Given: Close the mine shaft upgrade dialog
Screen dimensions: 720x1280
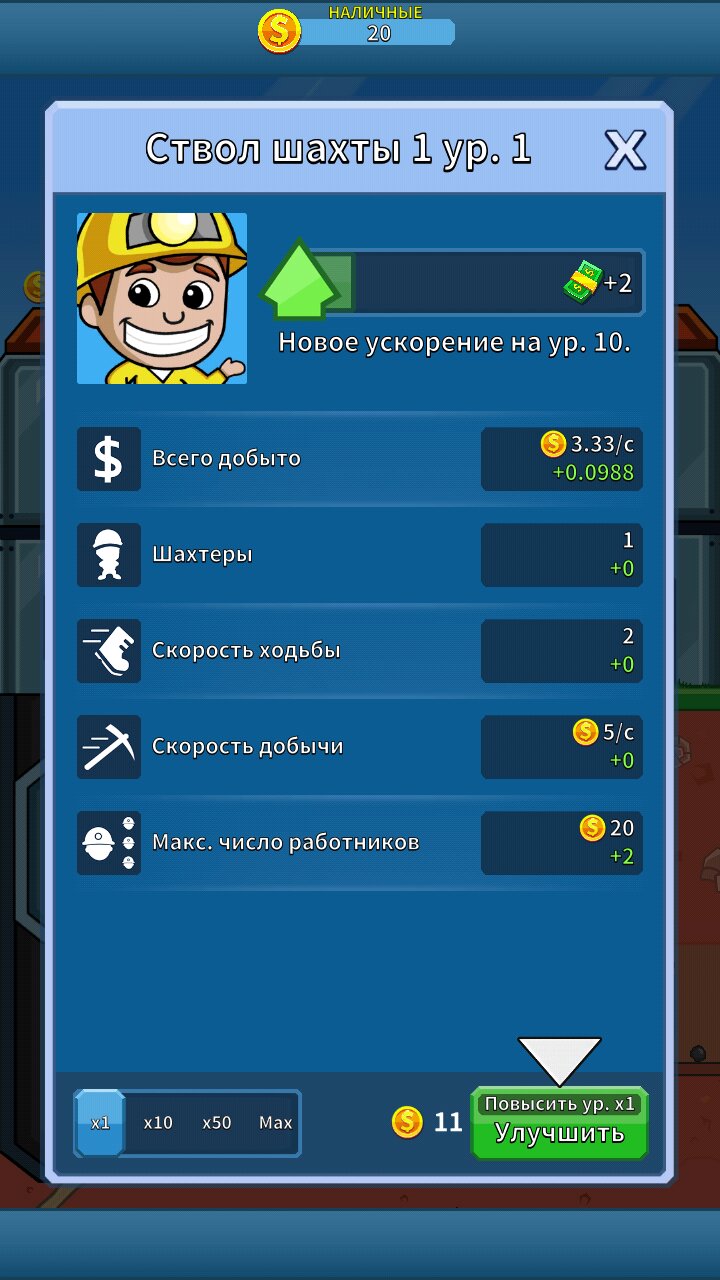Looking at the screenshot, I should click(626, 150).
